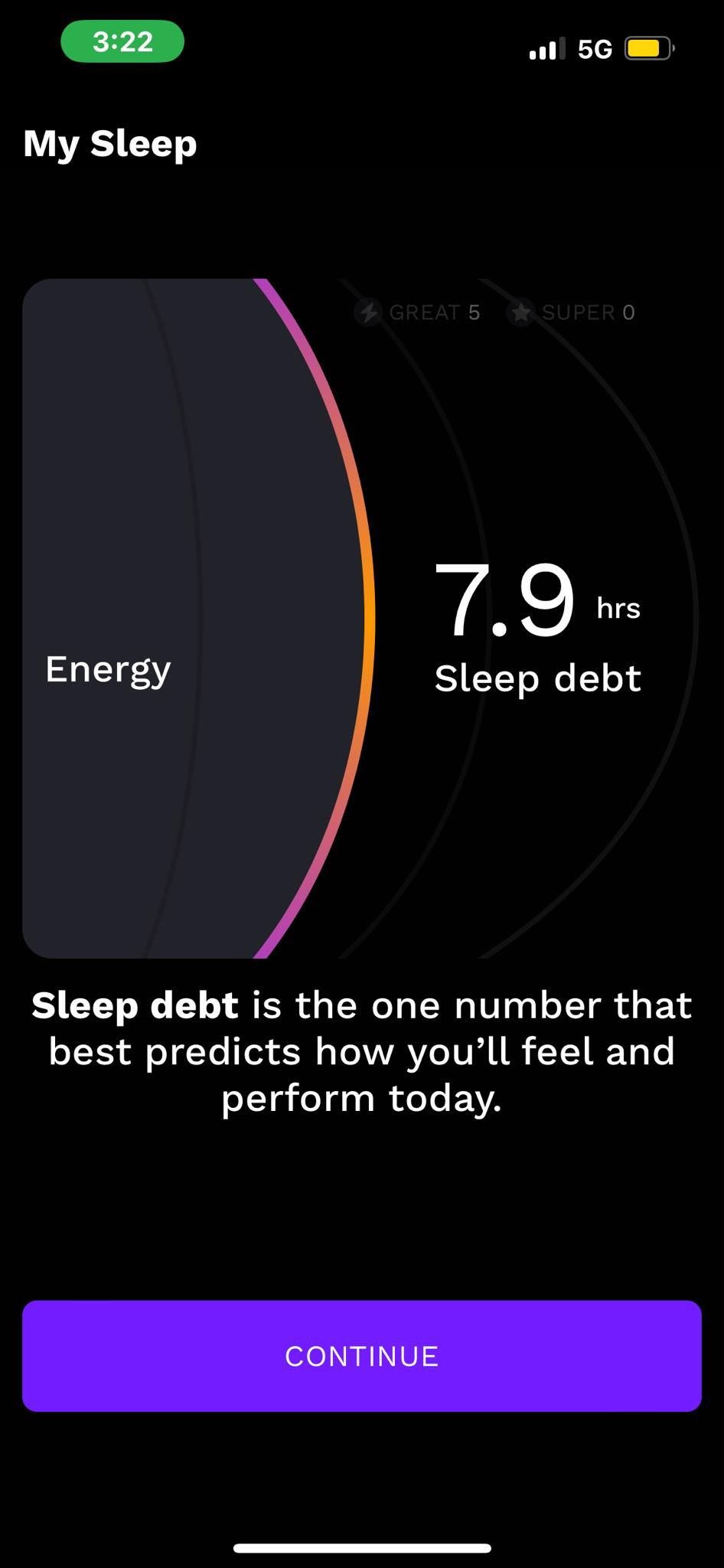Select the star SUPER energy icon

522,312
